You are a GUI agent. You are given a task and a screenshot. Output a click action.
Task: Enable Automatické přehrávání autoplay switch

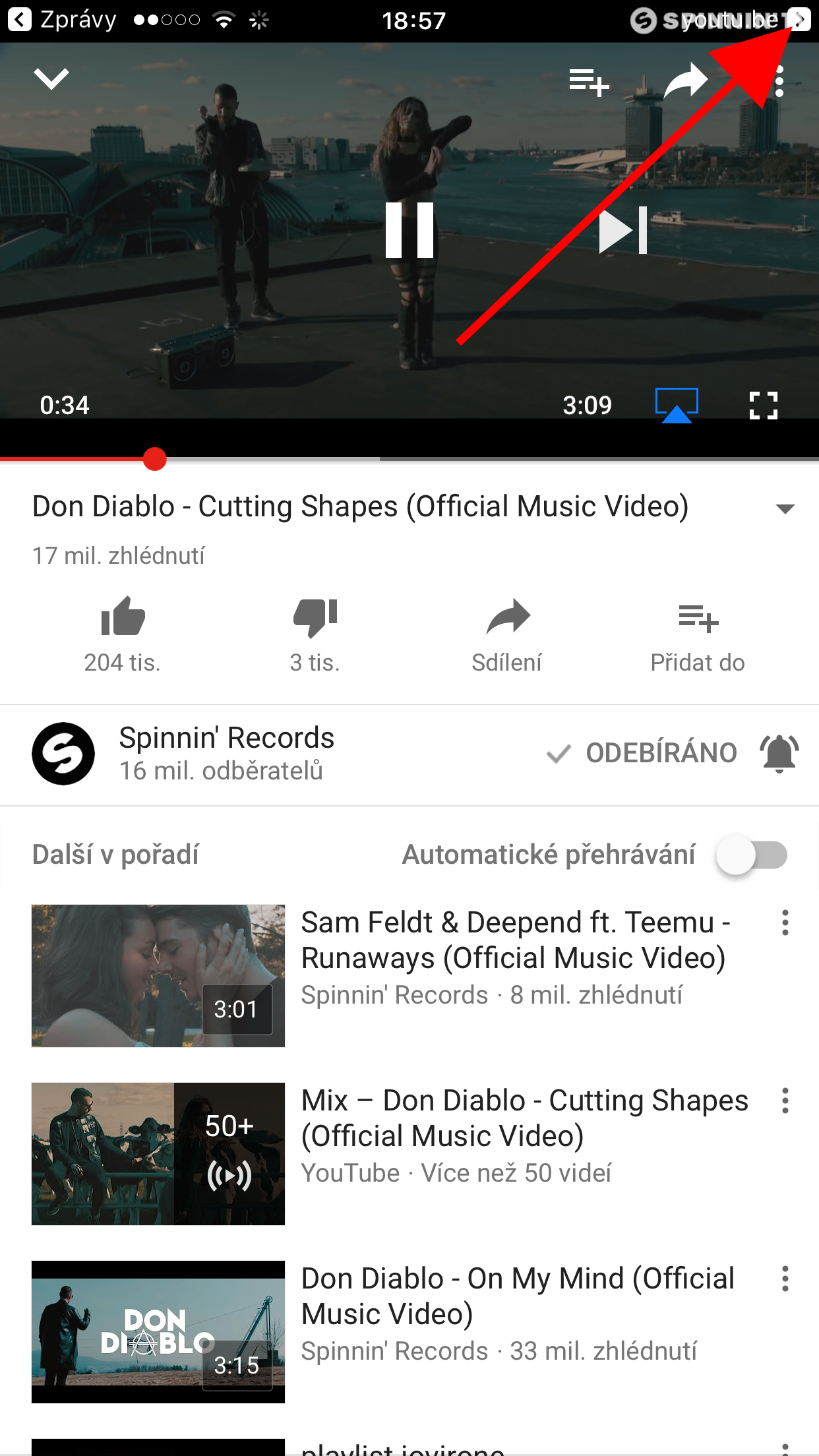pos(752,855)
